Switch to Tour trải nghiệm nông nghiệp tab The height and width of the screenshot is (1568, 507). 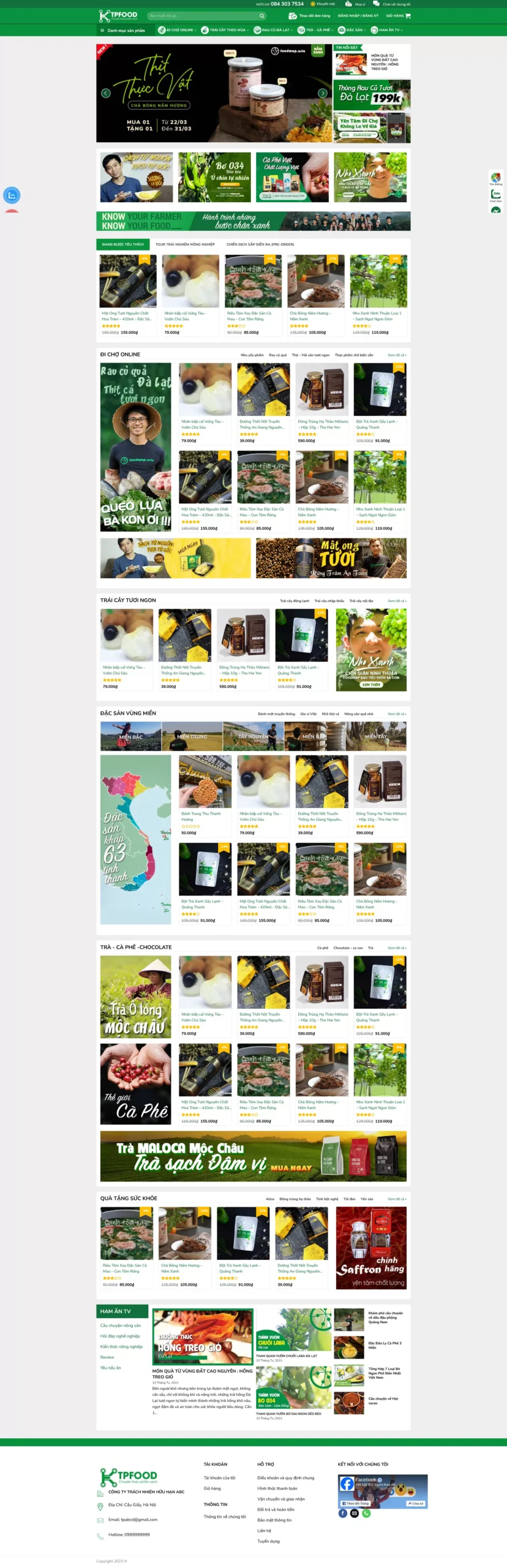pos(185,244)
